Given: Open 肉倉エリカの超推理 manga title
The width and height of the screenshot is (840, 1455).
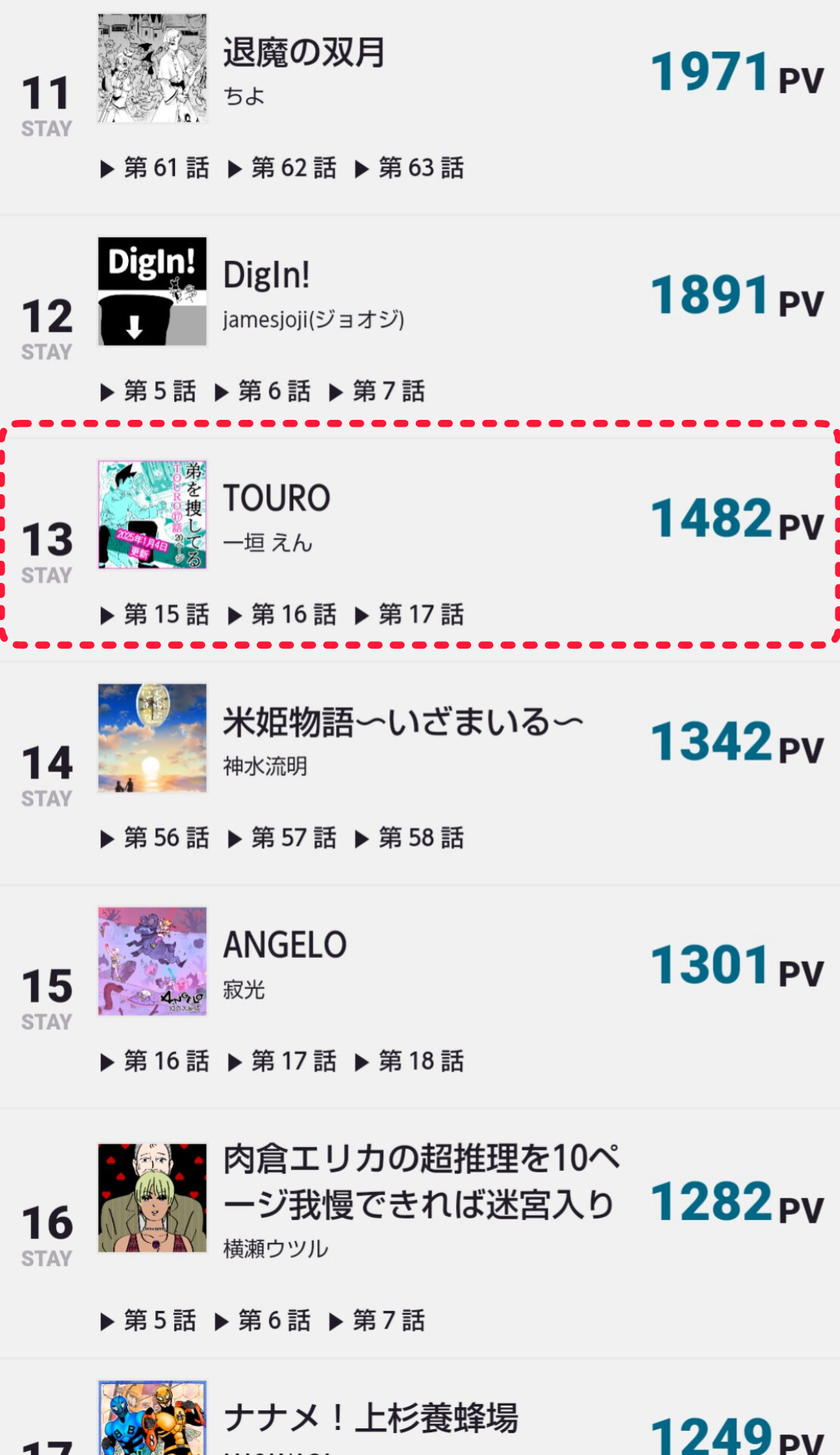Looking at the screenshot, I should pyautogui.click(x=421, y=1181).
